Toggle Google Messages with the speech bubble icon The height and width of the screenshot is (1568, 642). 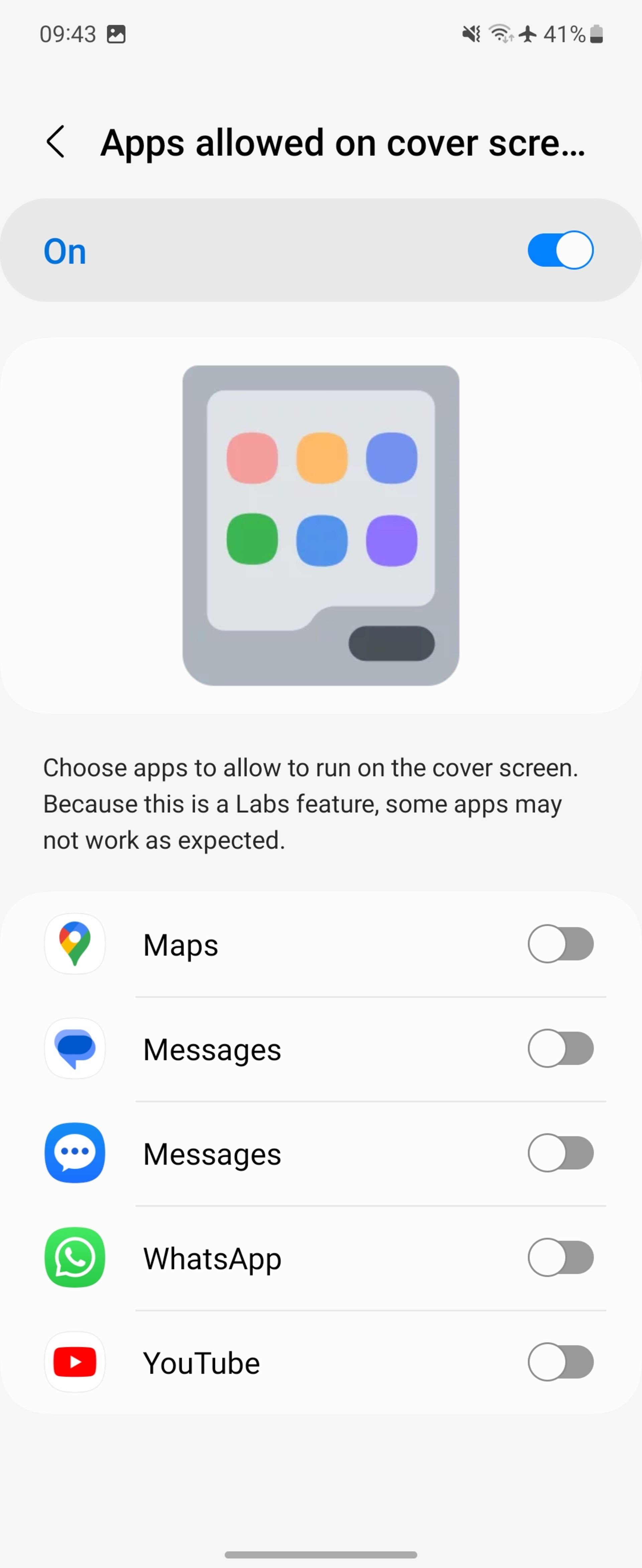[x=560, y=1048]
